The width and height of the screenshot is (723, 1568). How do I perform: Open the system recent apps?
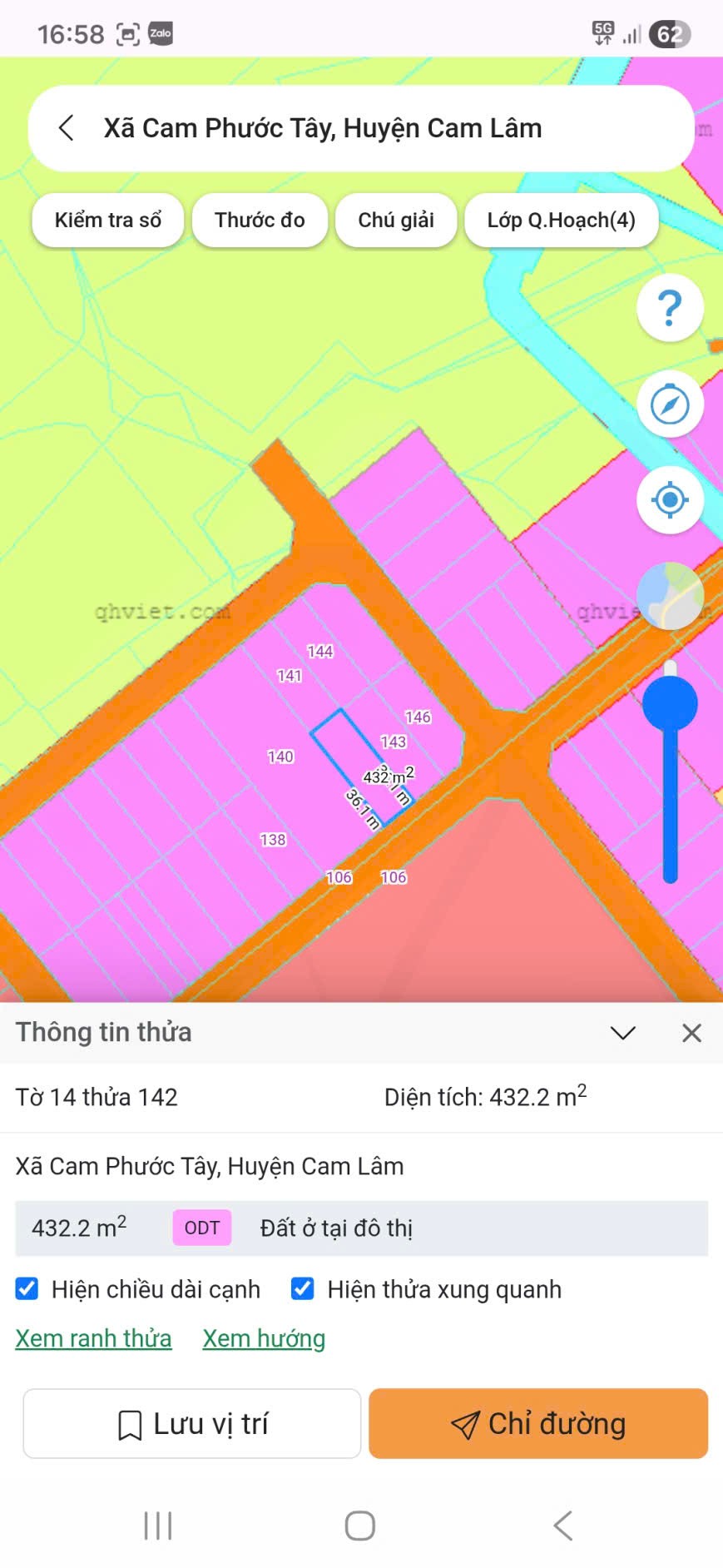tap(158, 1526)
